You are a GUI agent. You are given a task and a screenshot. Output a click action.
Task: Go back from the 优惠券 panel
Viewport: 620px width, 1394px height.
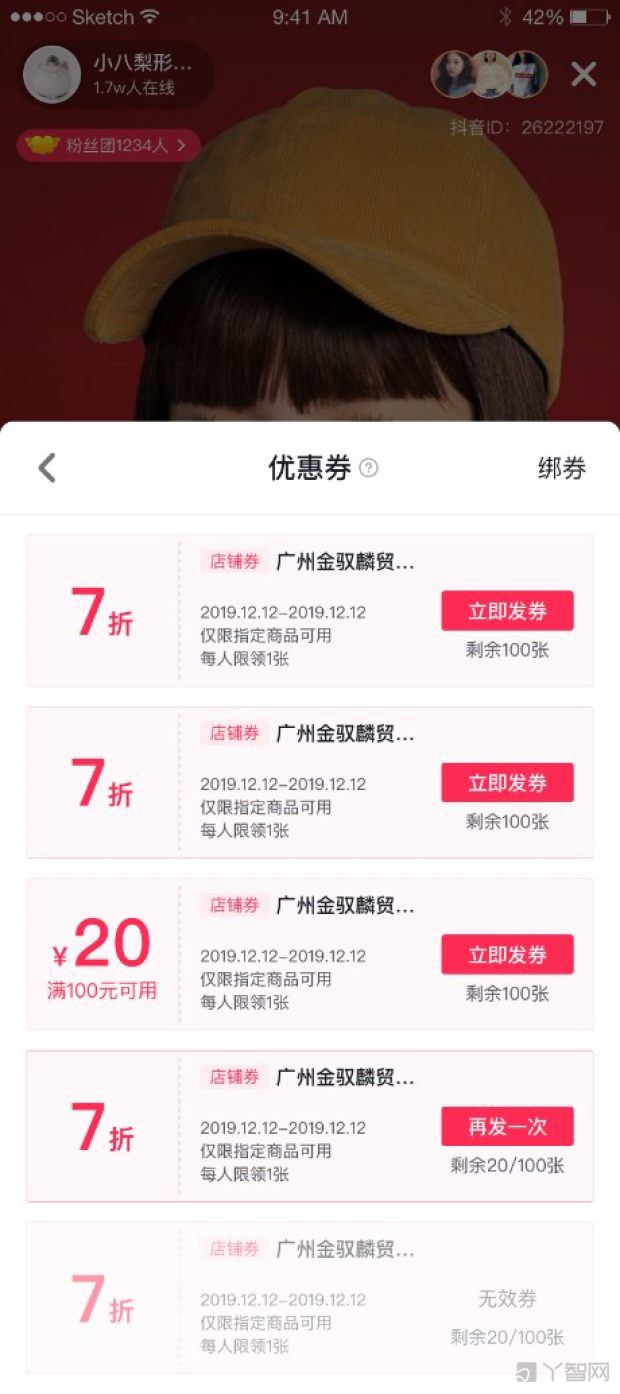47,468
